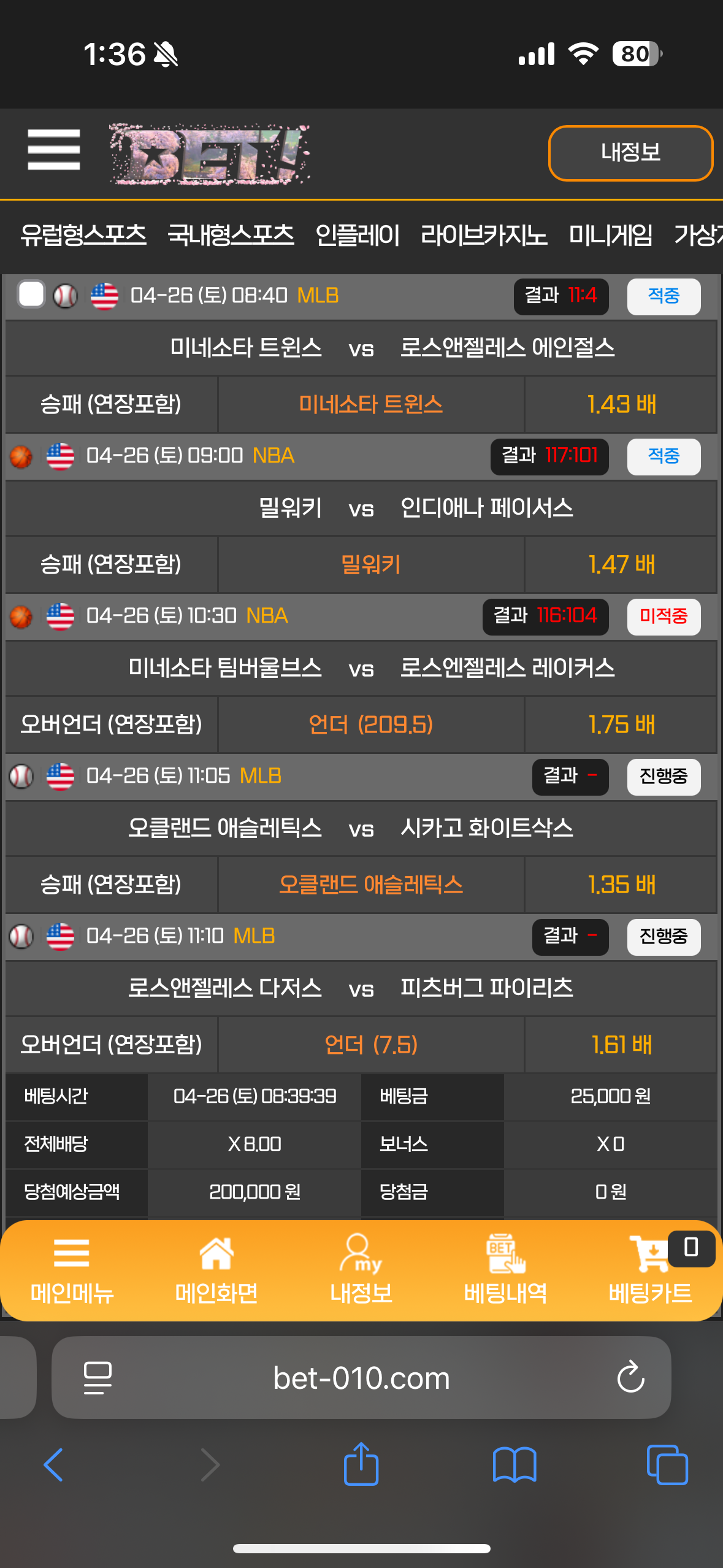Viewport: 723px width, 1568px height.
Task: Reload the page in Safari
Action: point(630,1378)
